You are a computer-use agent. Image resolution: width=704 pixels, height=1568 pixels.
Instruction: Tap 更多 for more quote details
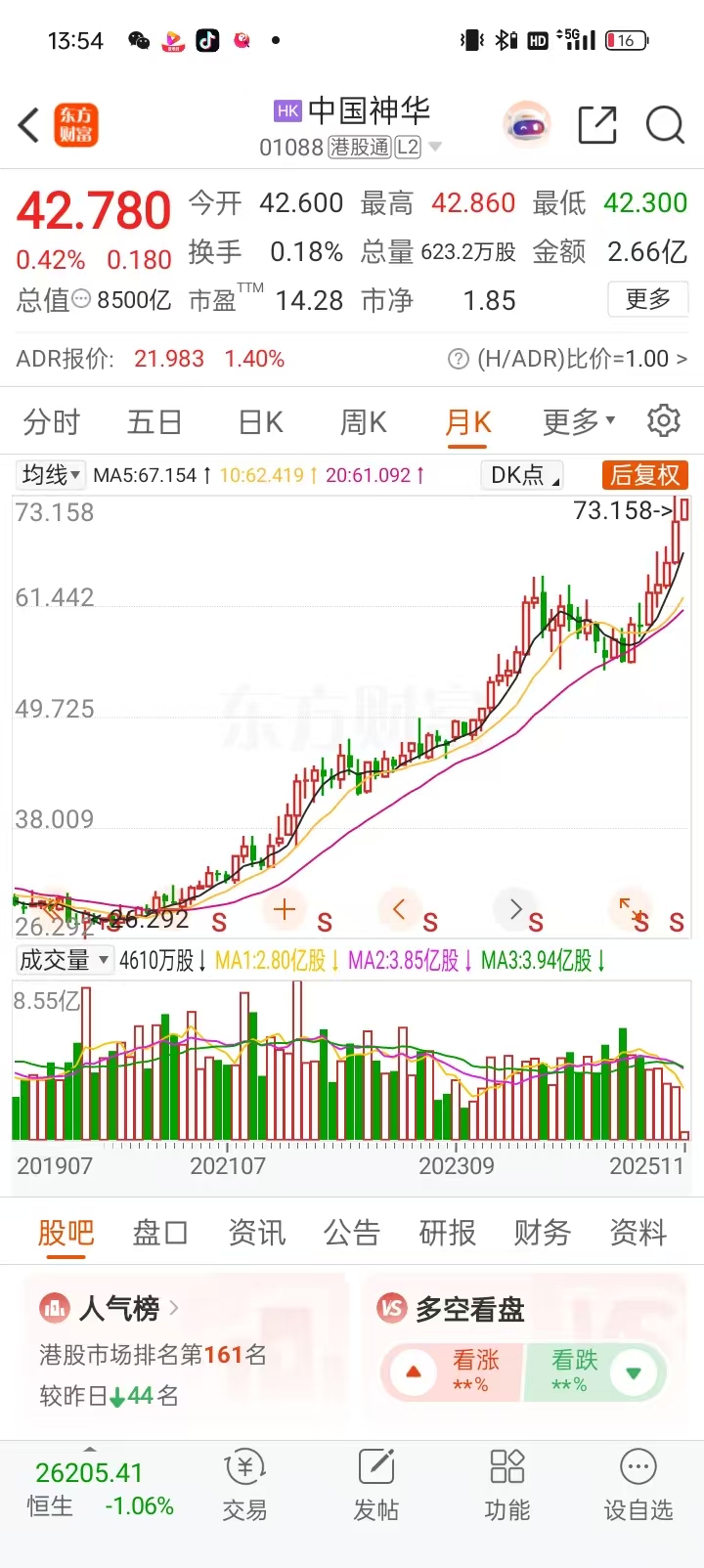pos(647,299)
